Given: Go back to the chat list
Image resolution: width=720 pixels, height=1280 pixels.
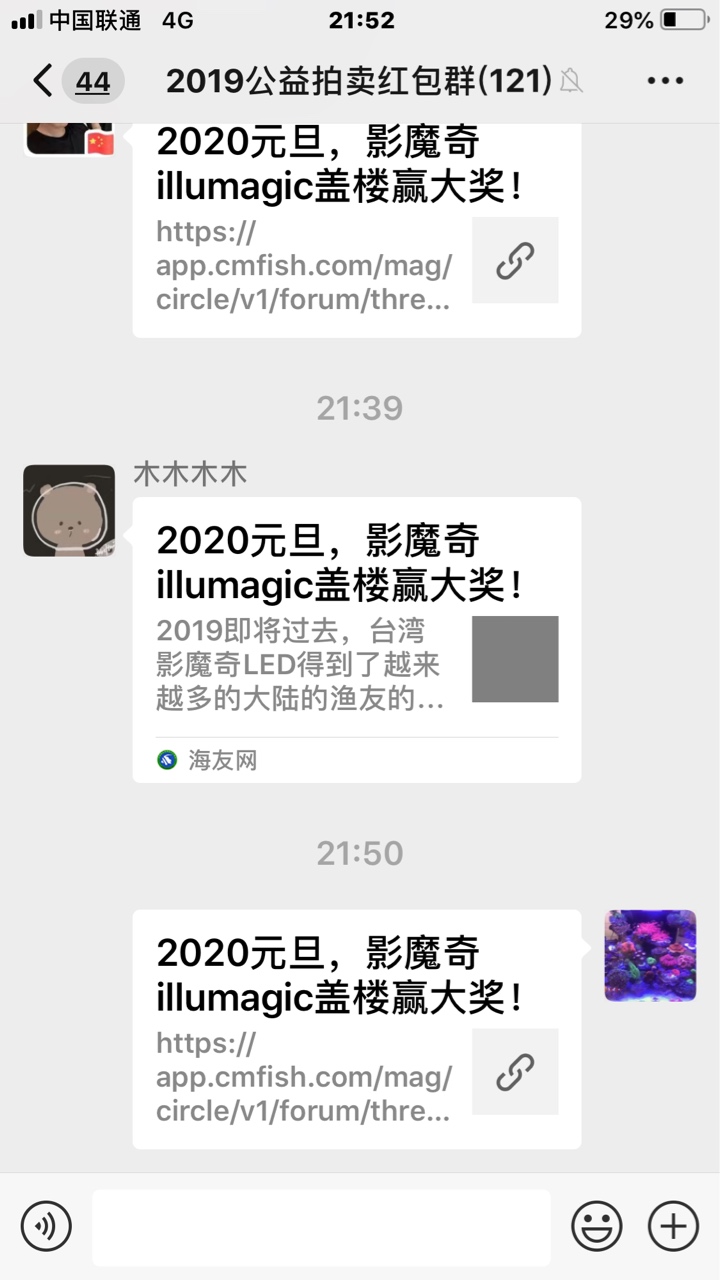Looking at the screenshot, I should [x=44, y=81].
